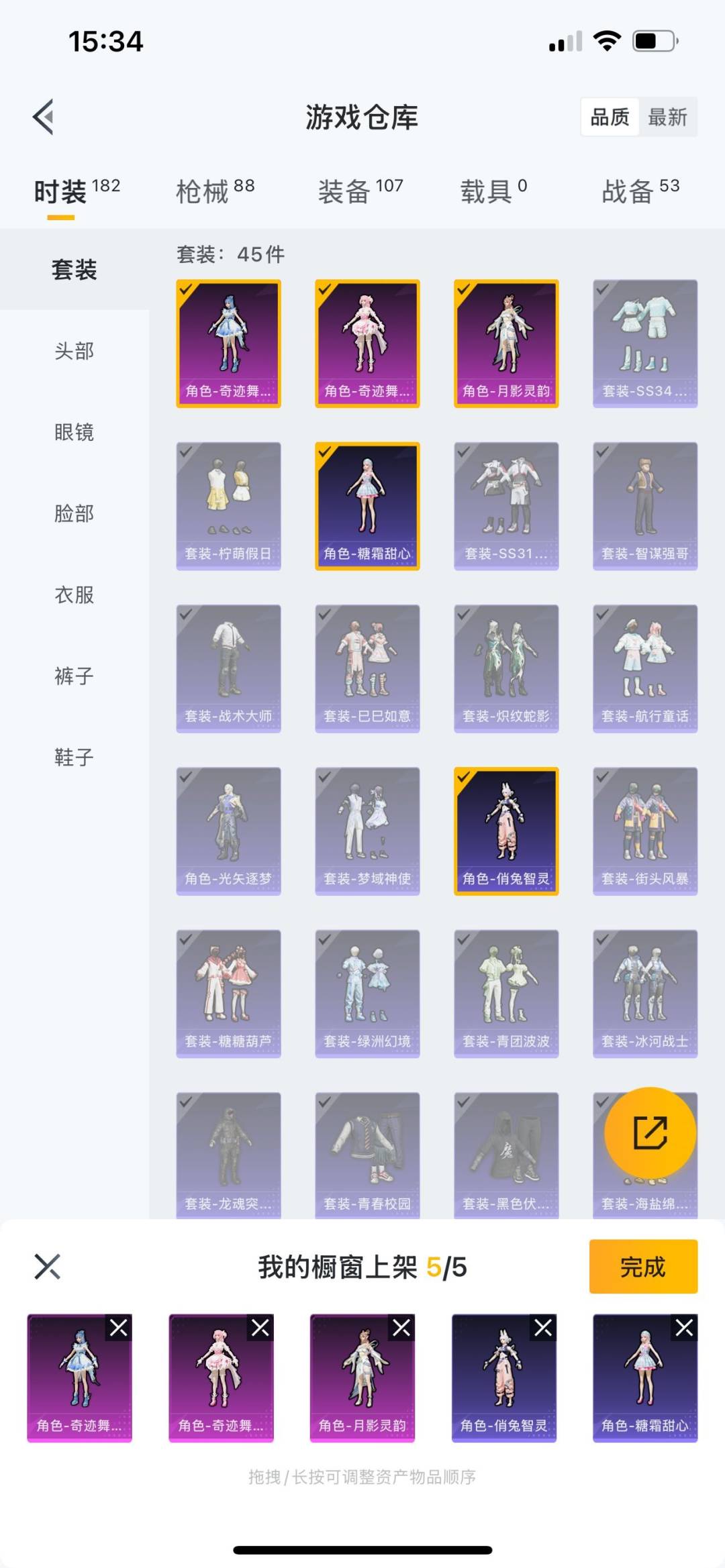Switch to the 装备 tab
Viewport: 725px width, 1568px height.
tap(360, 191)
